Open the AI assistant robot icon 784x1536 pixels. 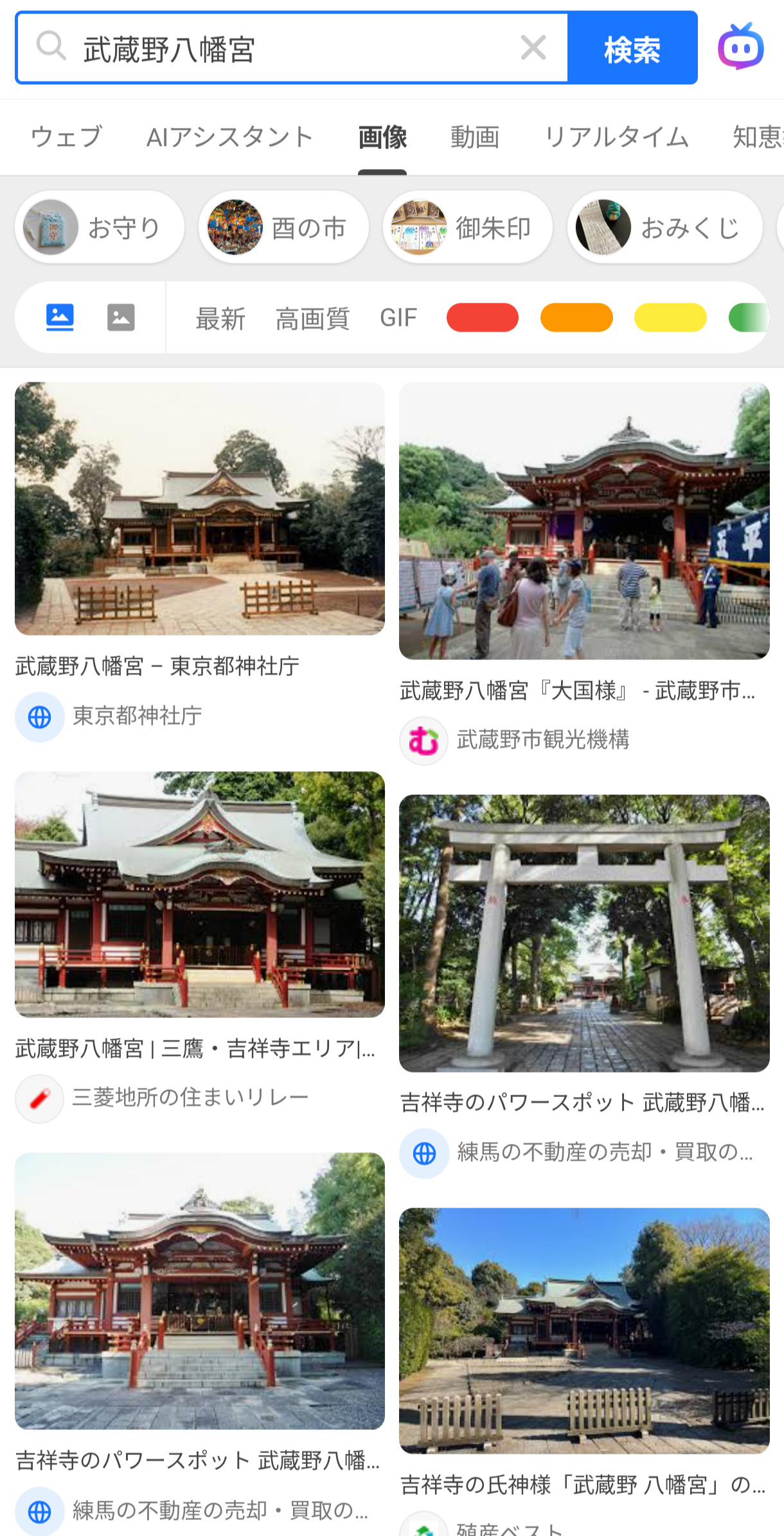(x=740, y=47)
